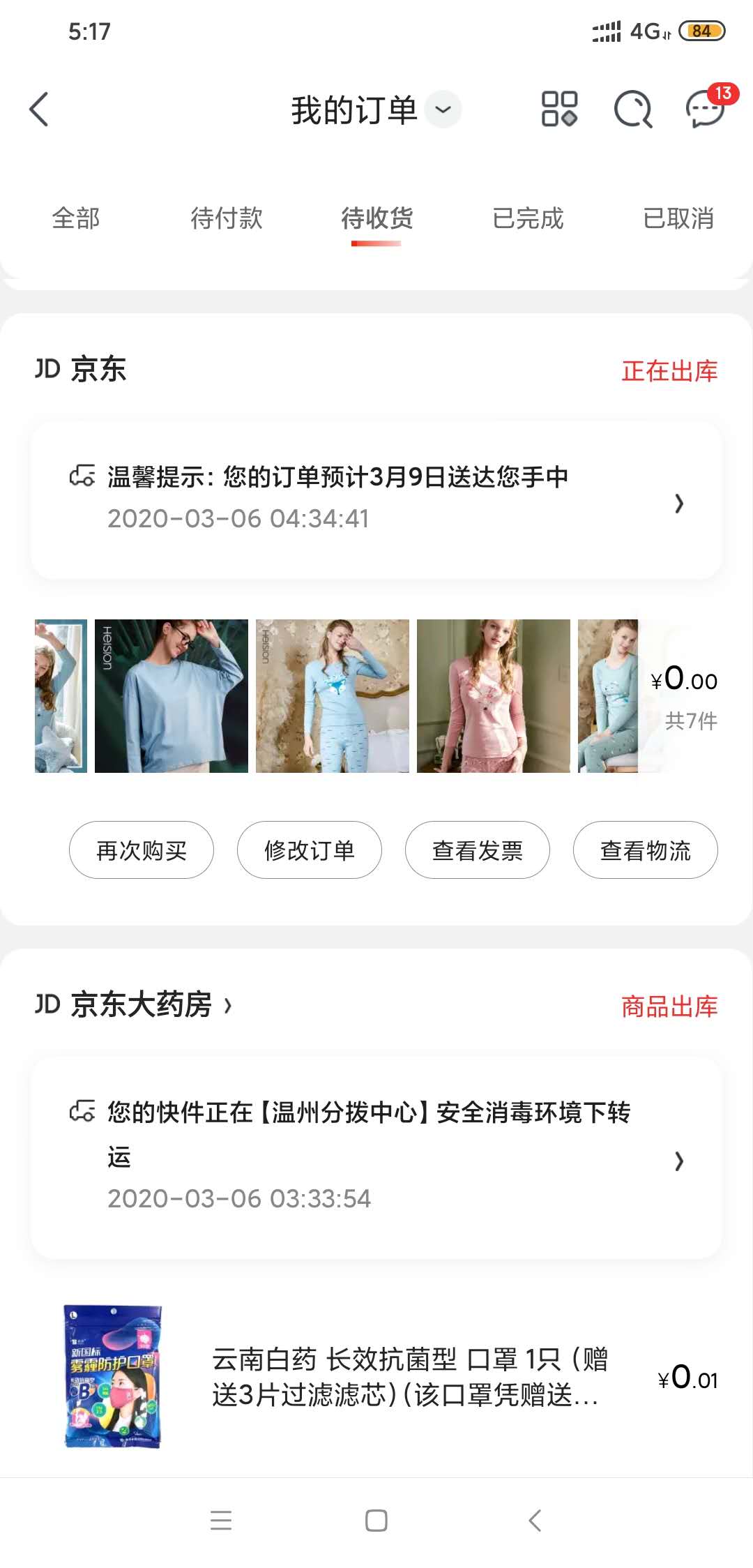
Task: View the 已取消 orders tab
Action: coord(678,218)
